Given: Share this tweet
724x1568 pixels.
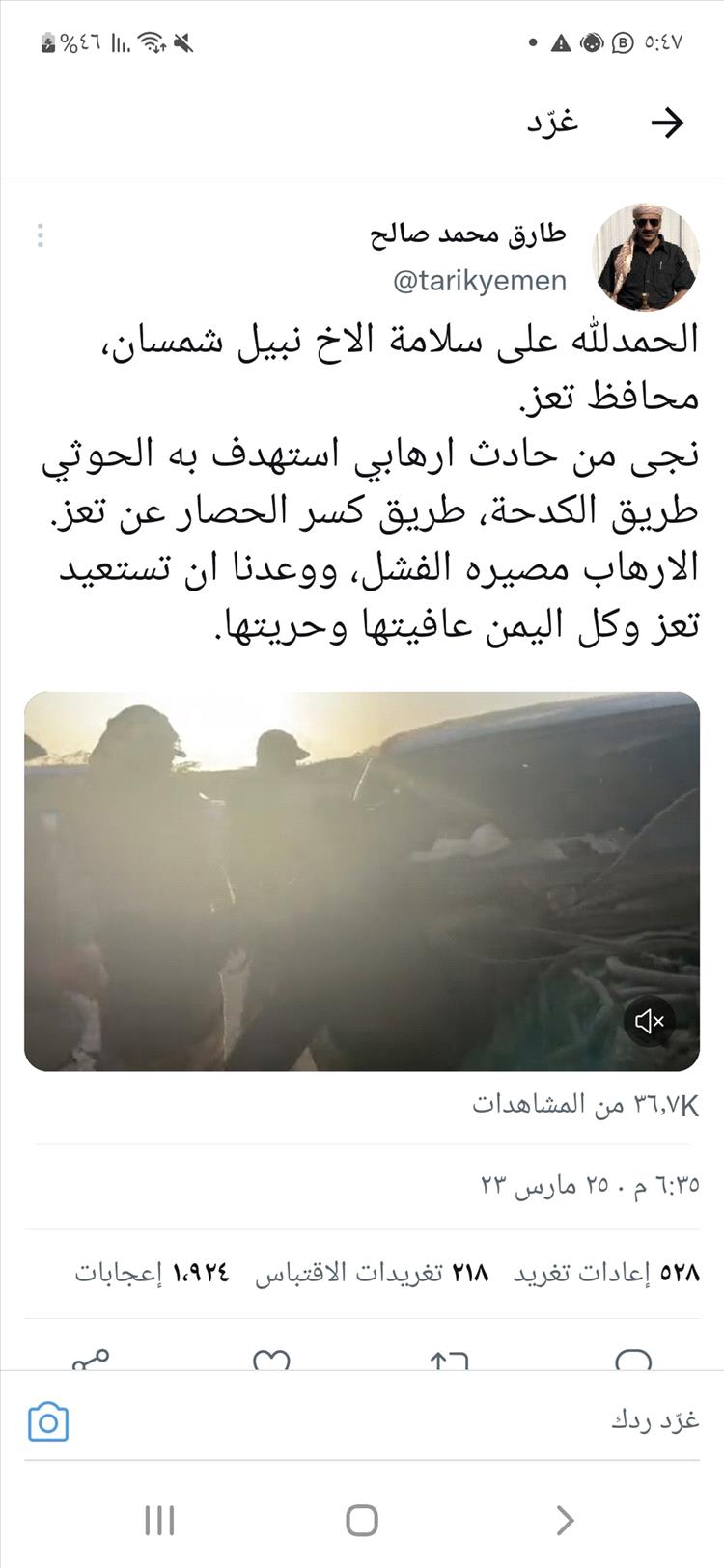Looking at the screenshot, I should pos(91,1359).
